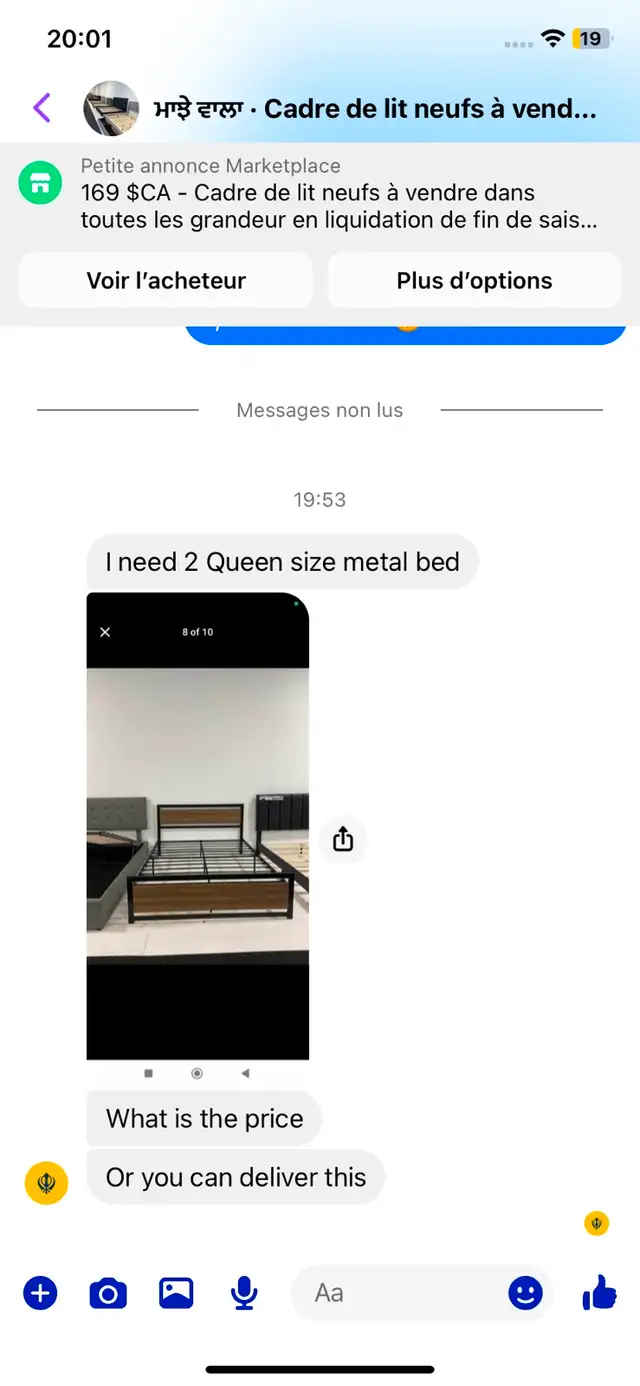
Task: Share the received image
Action: pos(343,839)
